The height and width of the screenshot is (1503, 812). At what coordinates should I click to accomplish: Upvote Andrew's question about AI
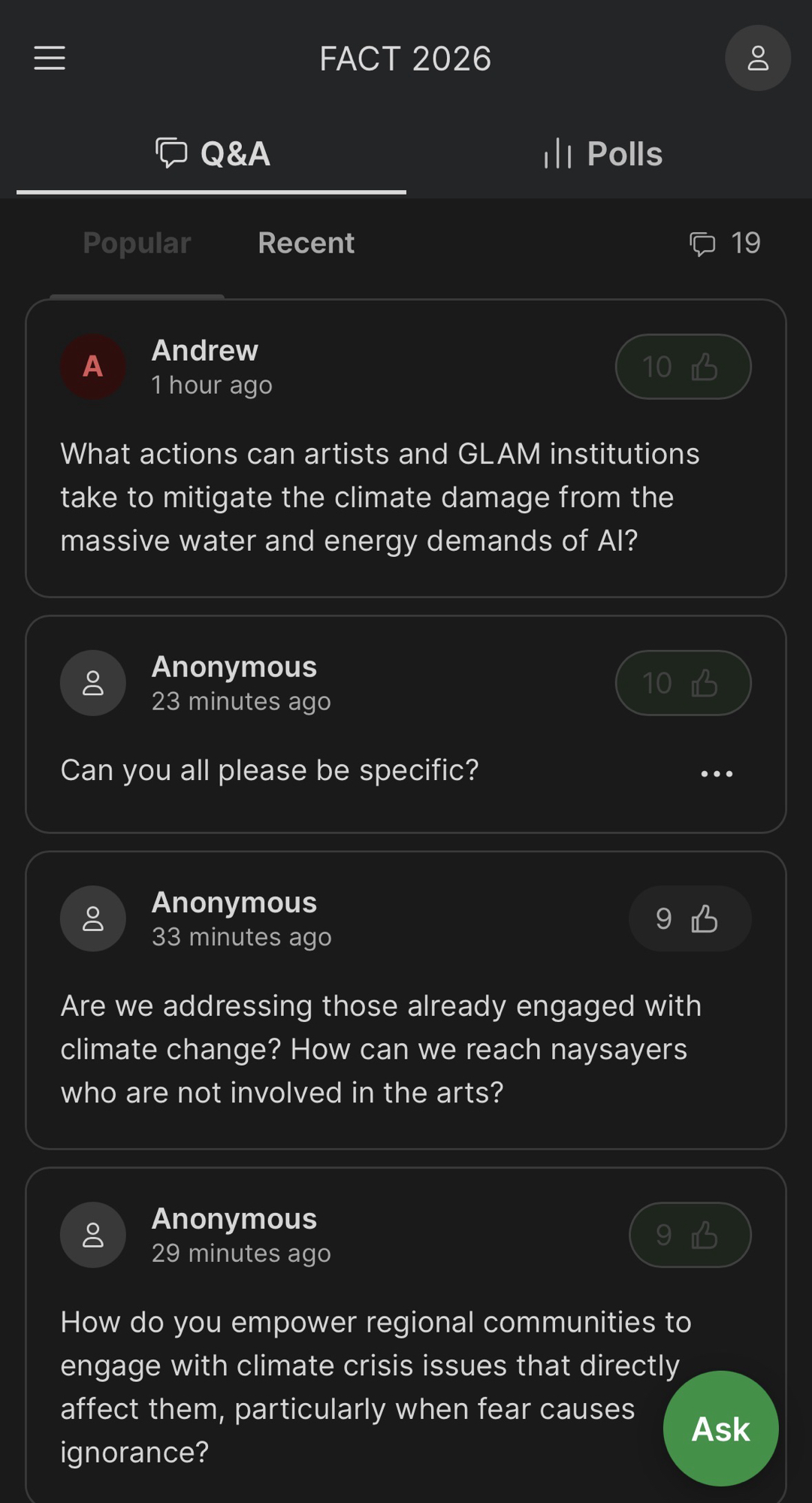point(683,367)
